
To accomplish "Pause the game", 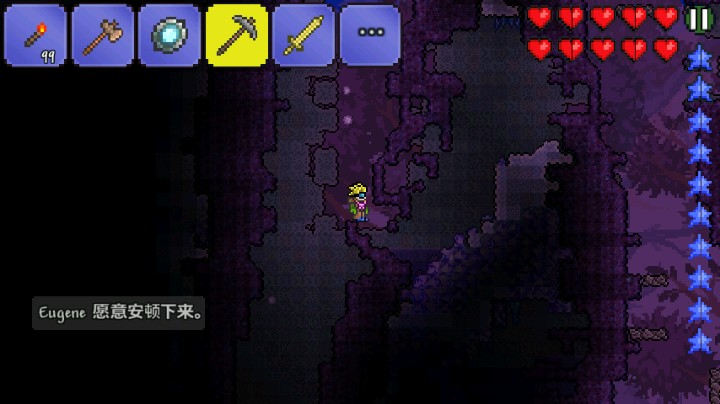I will point(699,18).
